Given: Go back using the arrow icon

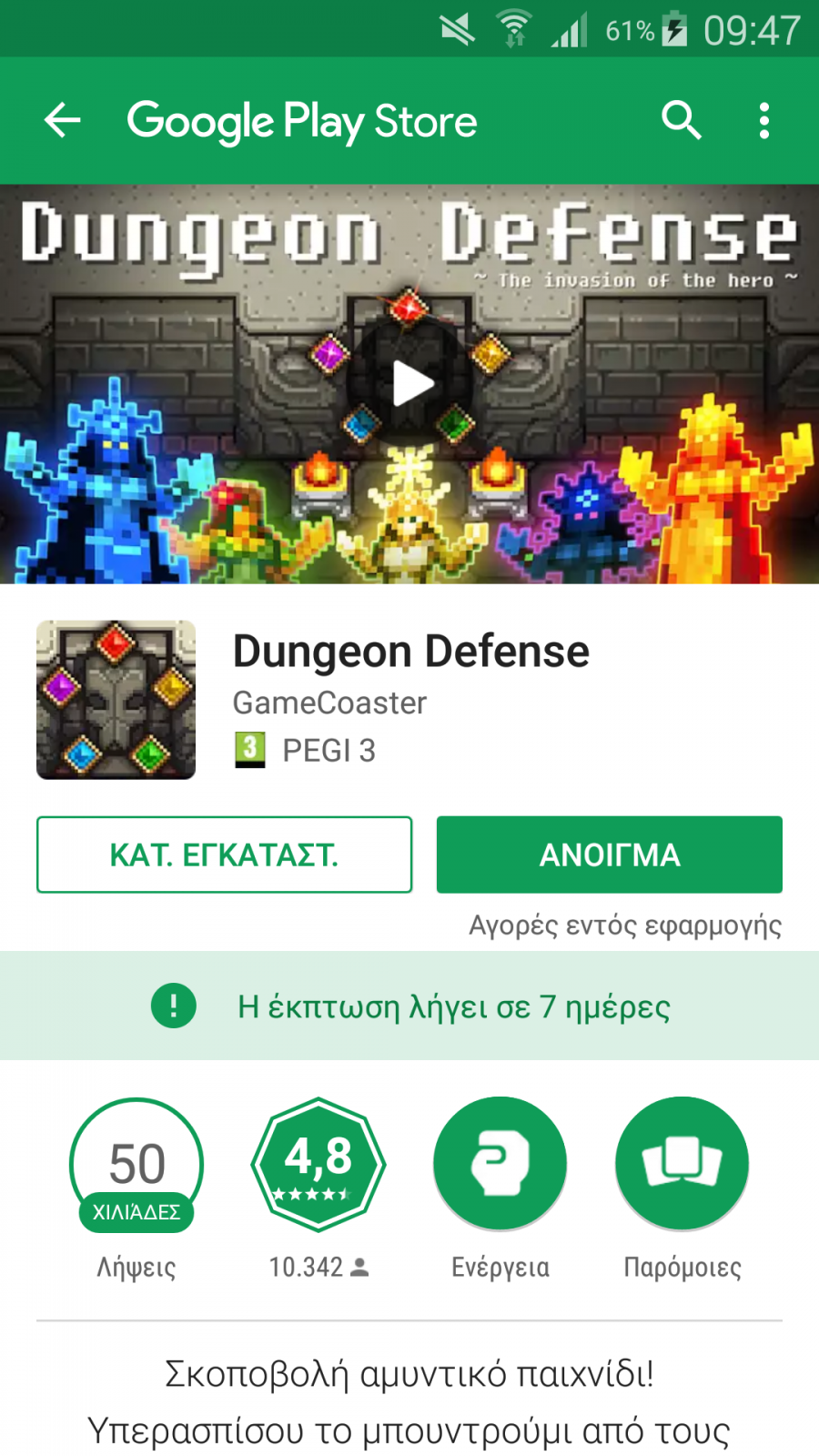Looking at the screenshot, I should [x=63, y=120].
